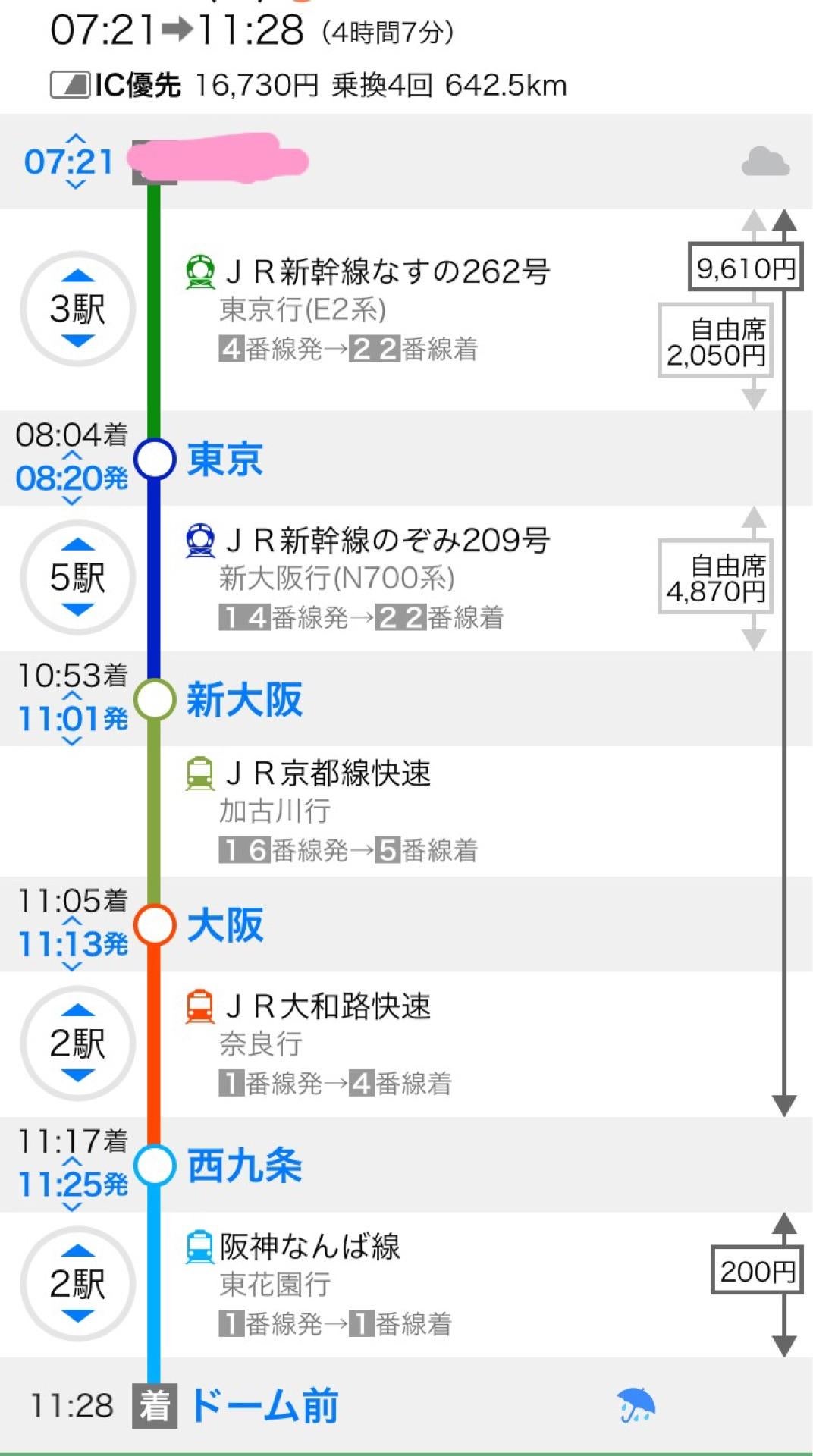Open 西九条 station details
The height and width of the screenshot is (1456, 813).
pyautogui.click(x=244, y=1165)
